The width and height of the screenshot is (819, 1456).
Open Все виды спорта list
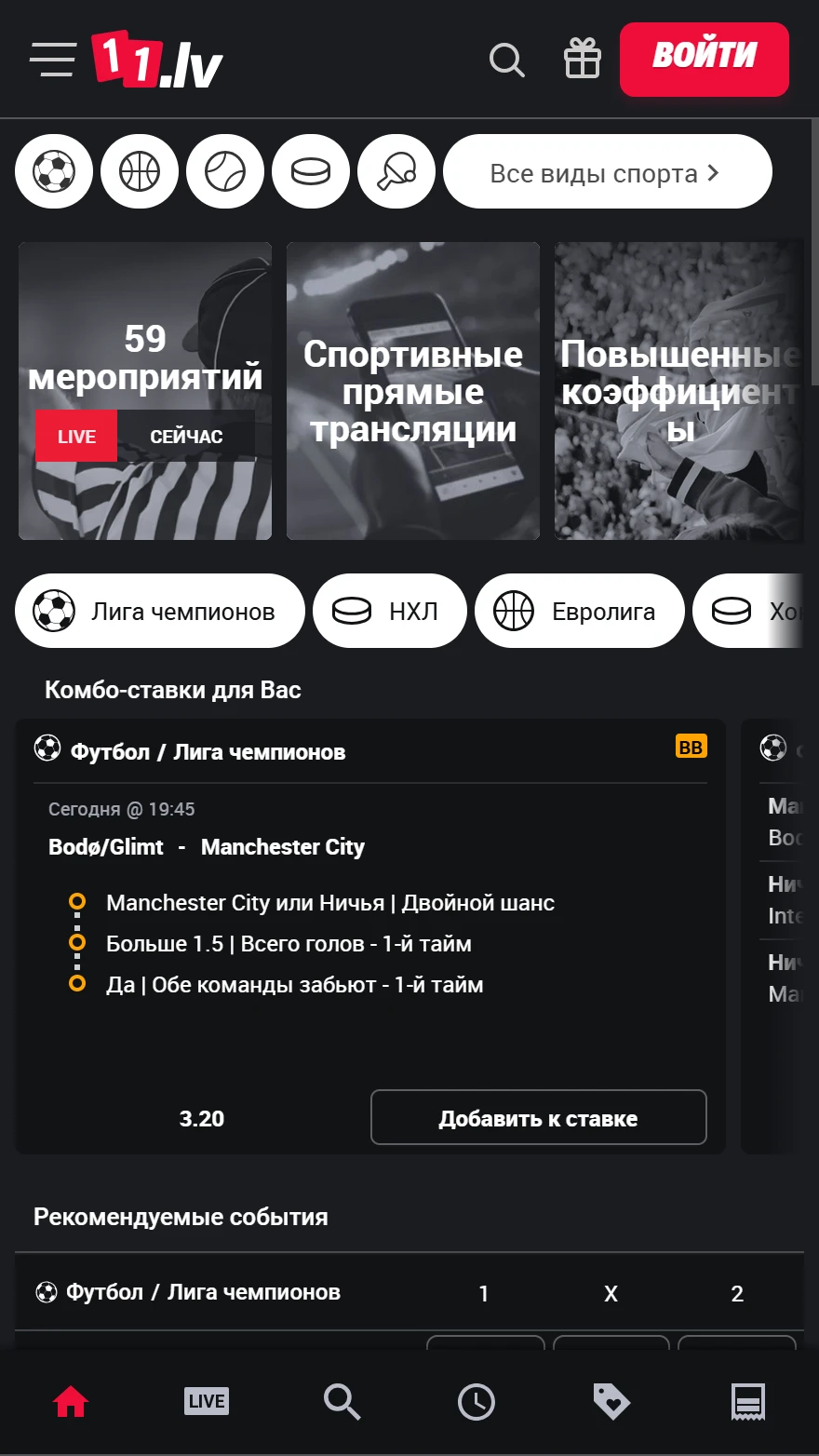click(607, 172)
